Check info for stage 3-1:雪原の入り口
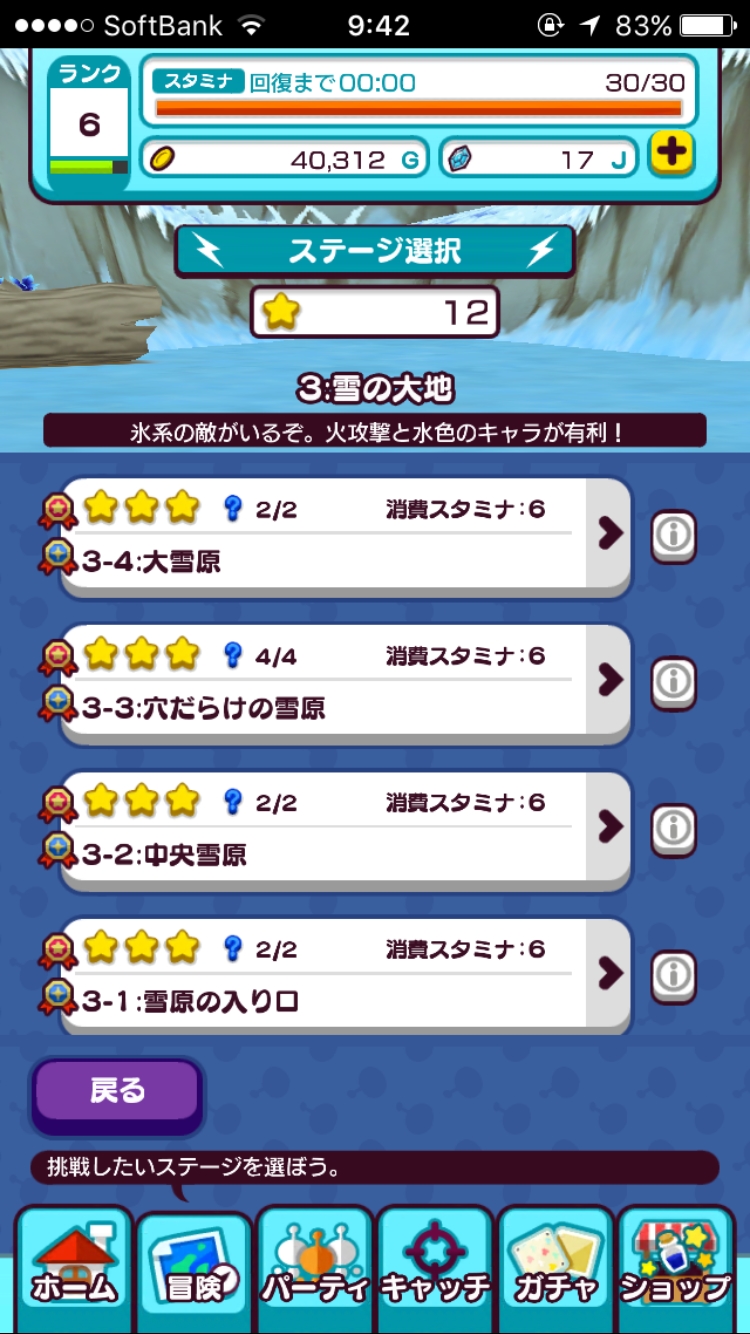The image size is (750, 1334). point(674,974)
